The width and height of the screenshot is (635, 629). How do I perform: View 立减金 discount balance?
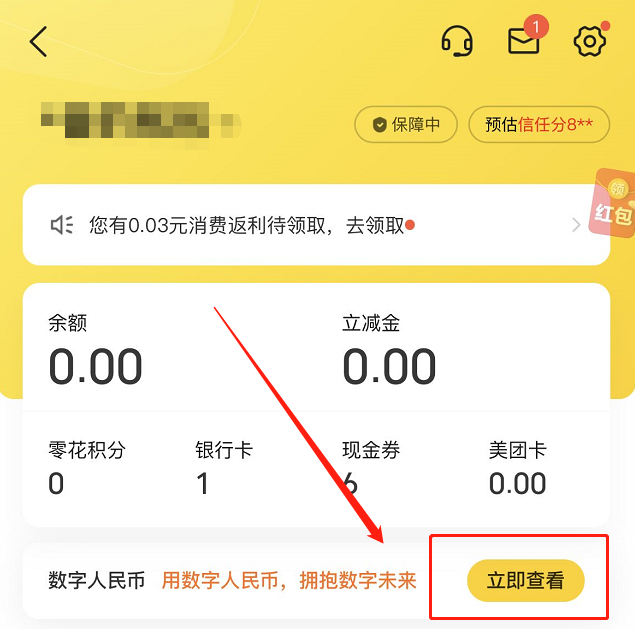[389, 352]
